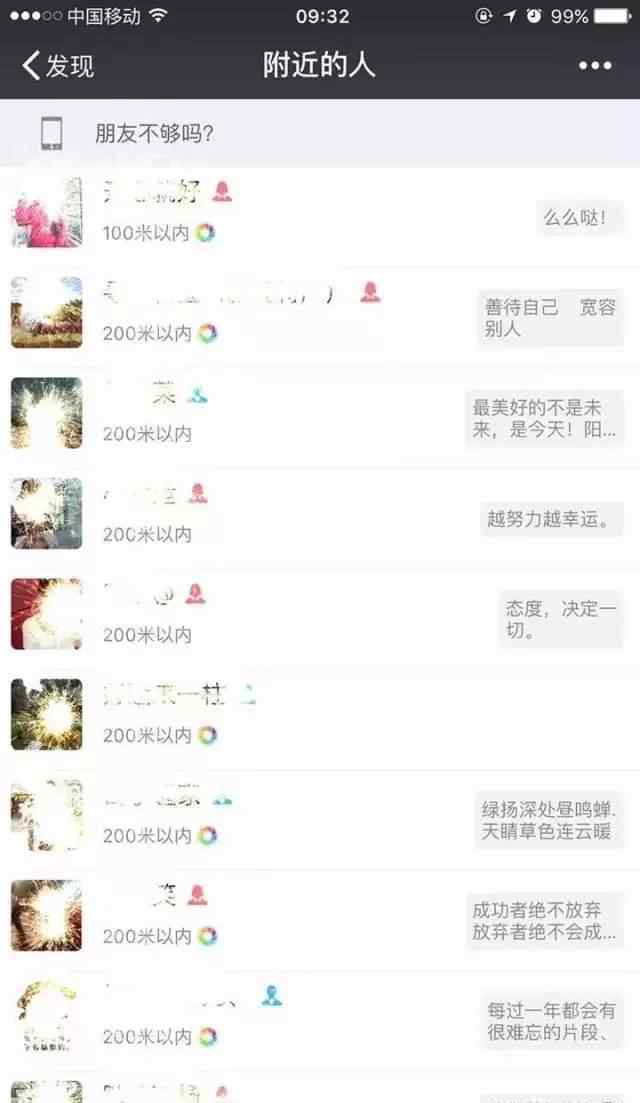Screen dimensions: 640x1103
Task: Select the person with signature 善待自己 宽容别人
Action: [x=320, y=318]
